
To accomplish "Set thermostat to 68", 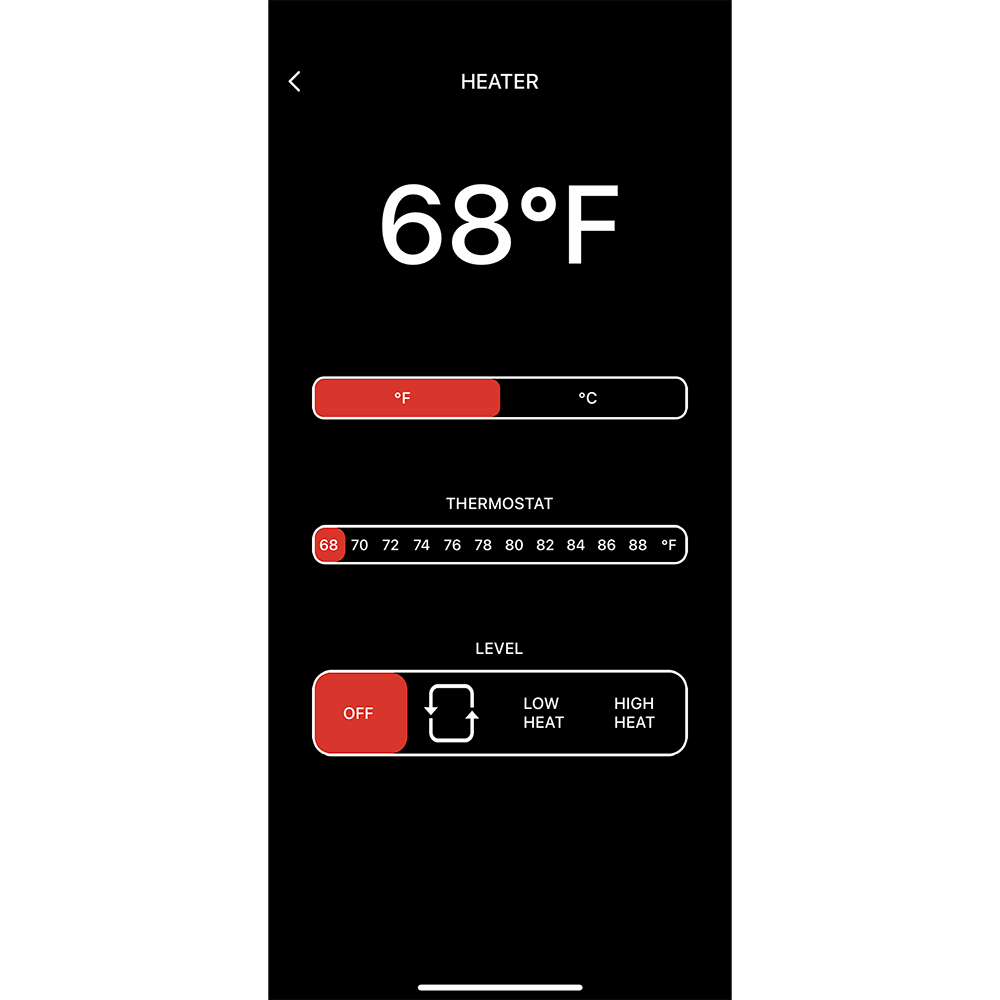I will (329, 545).
